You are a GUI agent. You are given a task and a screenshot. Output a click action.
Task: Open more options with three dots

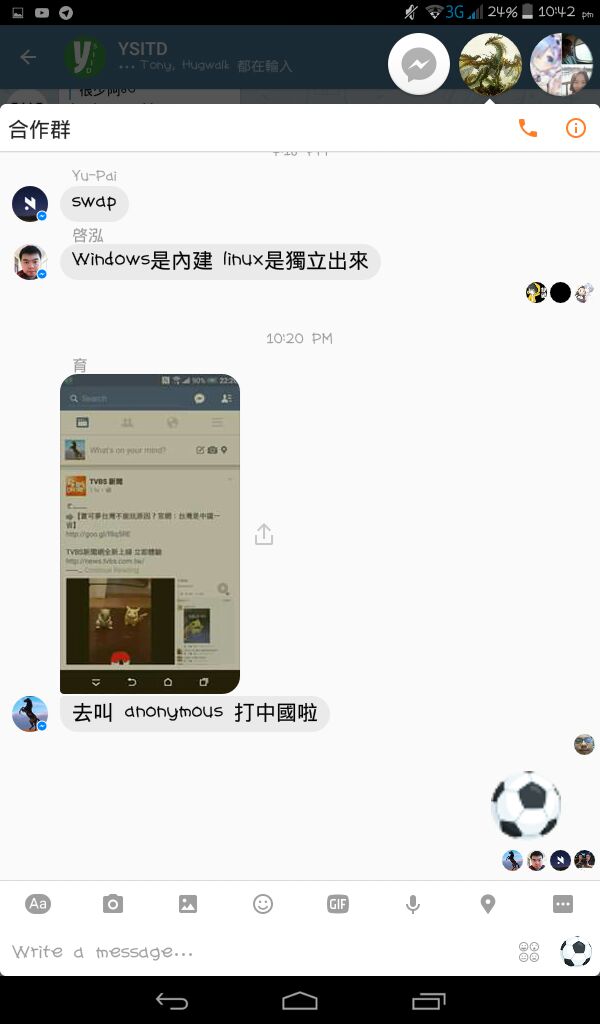(563, 904)
